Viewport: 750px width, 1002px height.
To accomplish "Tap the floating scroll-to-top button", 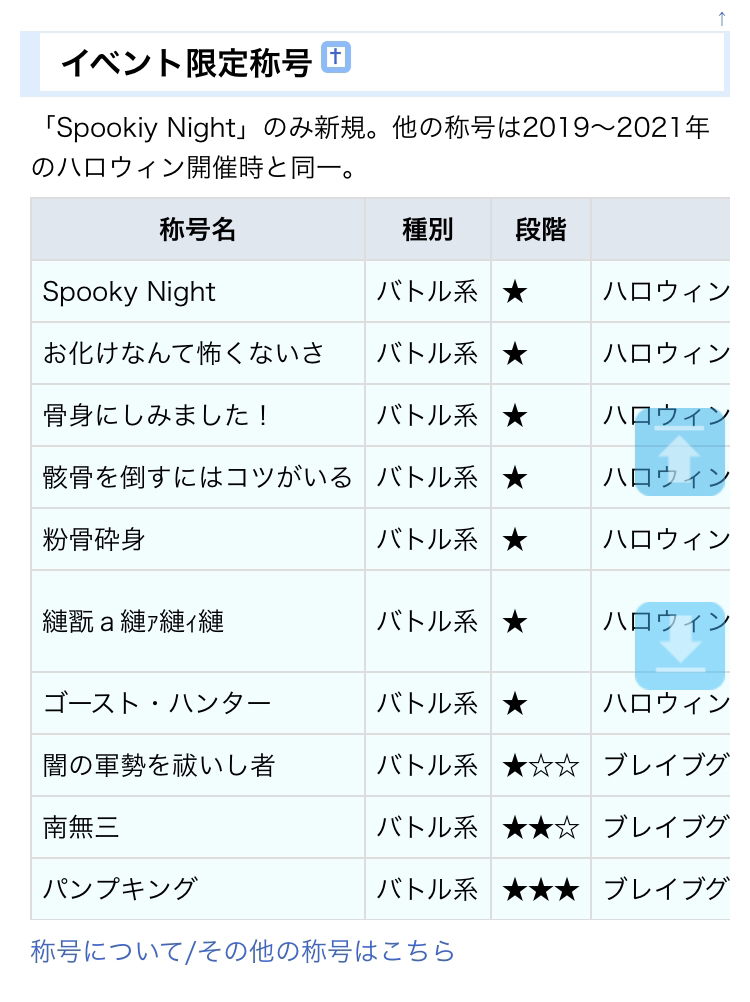I will 680,452.
